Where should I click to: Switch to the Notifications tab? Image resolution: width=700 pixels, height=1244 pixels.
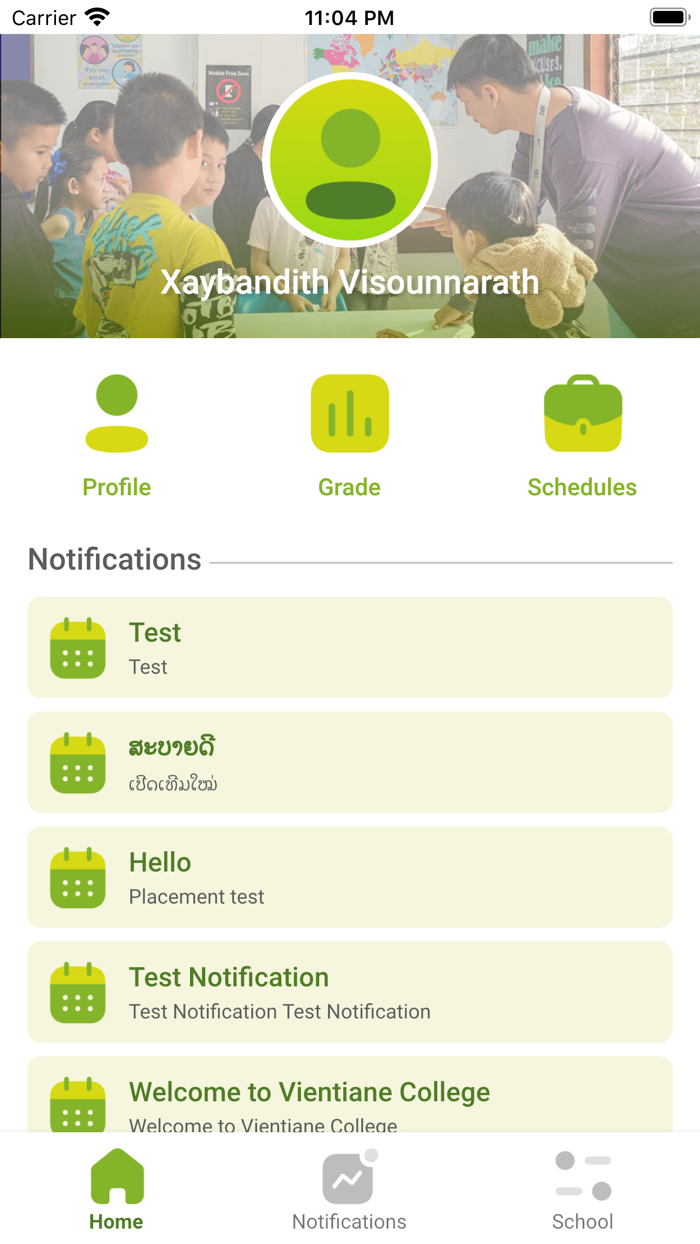click(349, 1190)
